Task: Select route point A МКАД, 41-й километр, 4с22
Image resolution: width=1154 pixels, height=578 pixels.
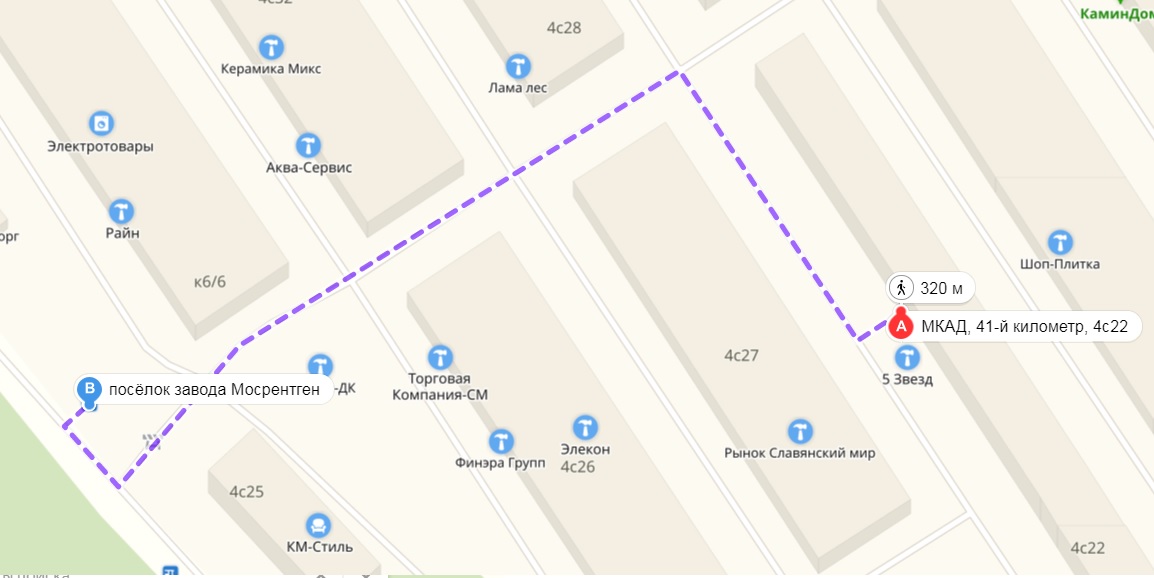Action: (901, 326)
